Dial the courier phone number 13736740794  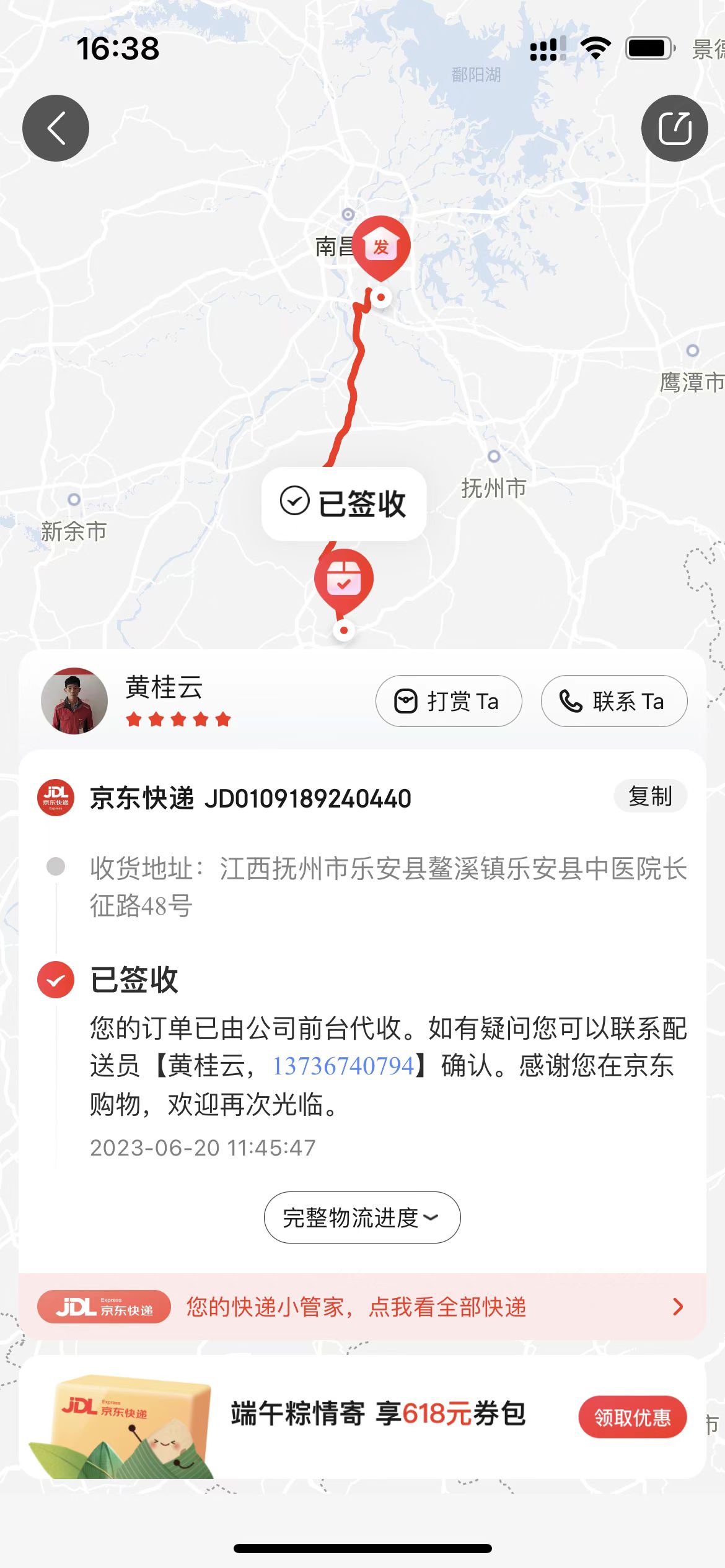click(x=343, y=1066)
